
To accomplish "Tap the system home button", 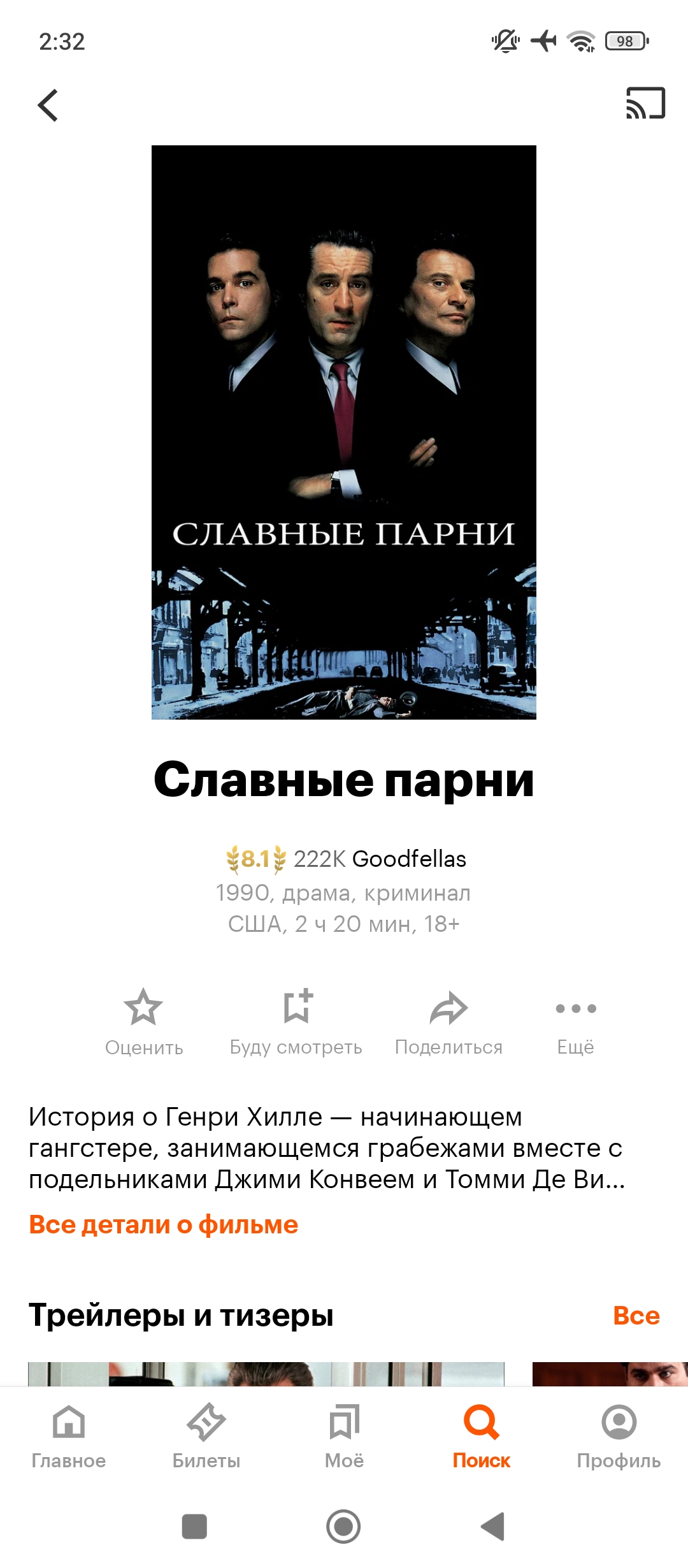I will point(343,1527).
